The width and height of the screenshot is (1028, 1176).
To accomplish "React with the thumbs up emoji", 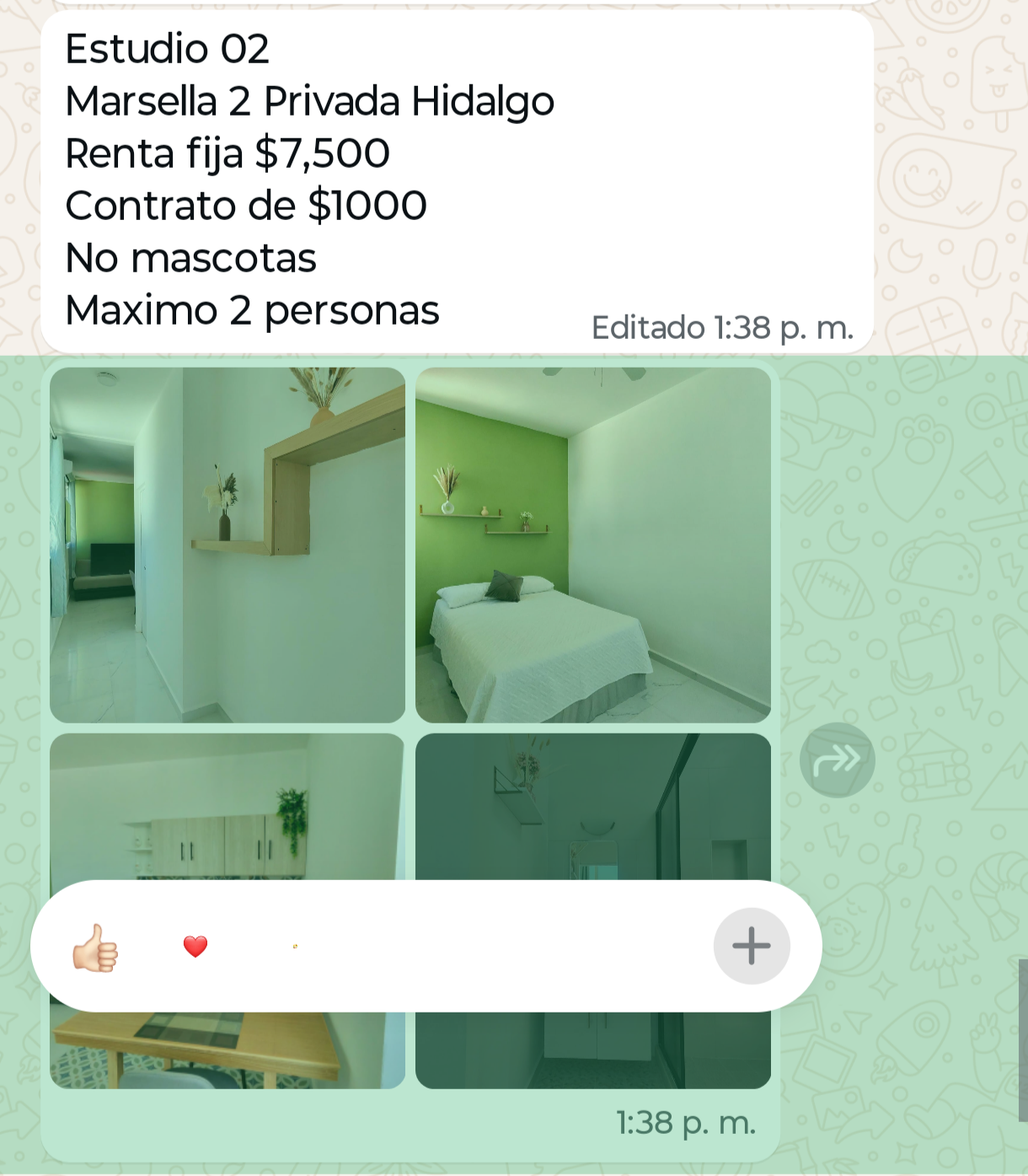I will coord(95,948).
